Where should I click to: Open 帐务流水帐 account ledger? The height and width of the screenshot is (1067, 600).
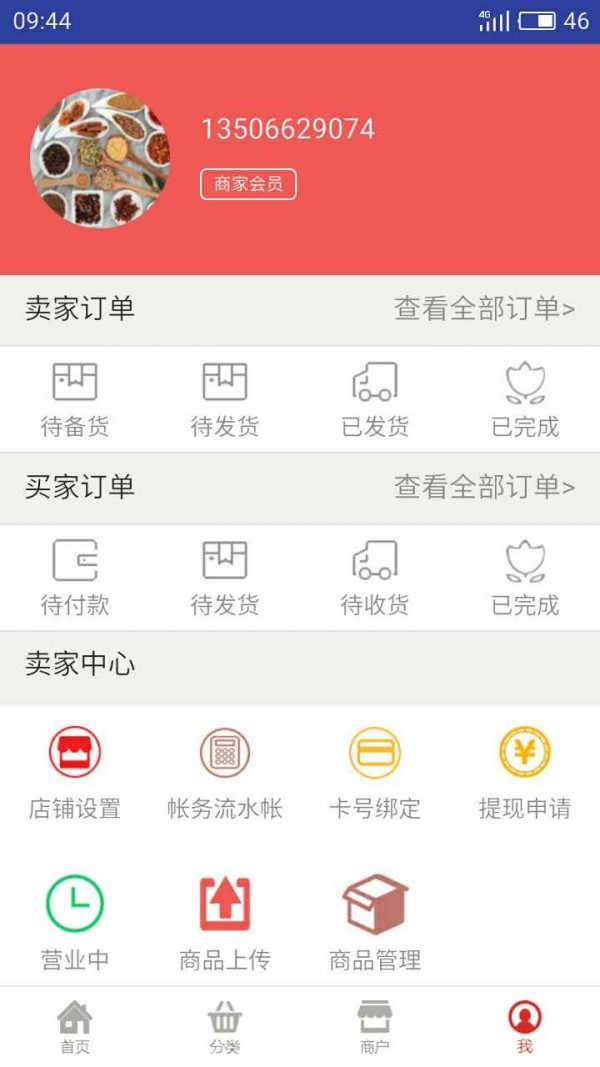pyautogui.click(x=225, y=774)
